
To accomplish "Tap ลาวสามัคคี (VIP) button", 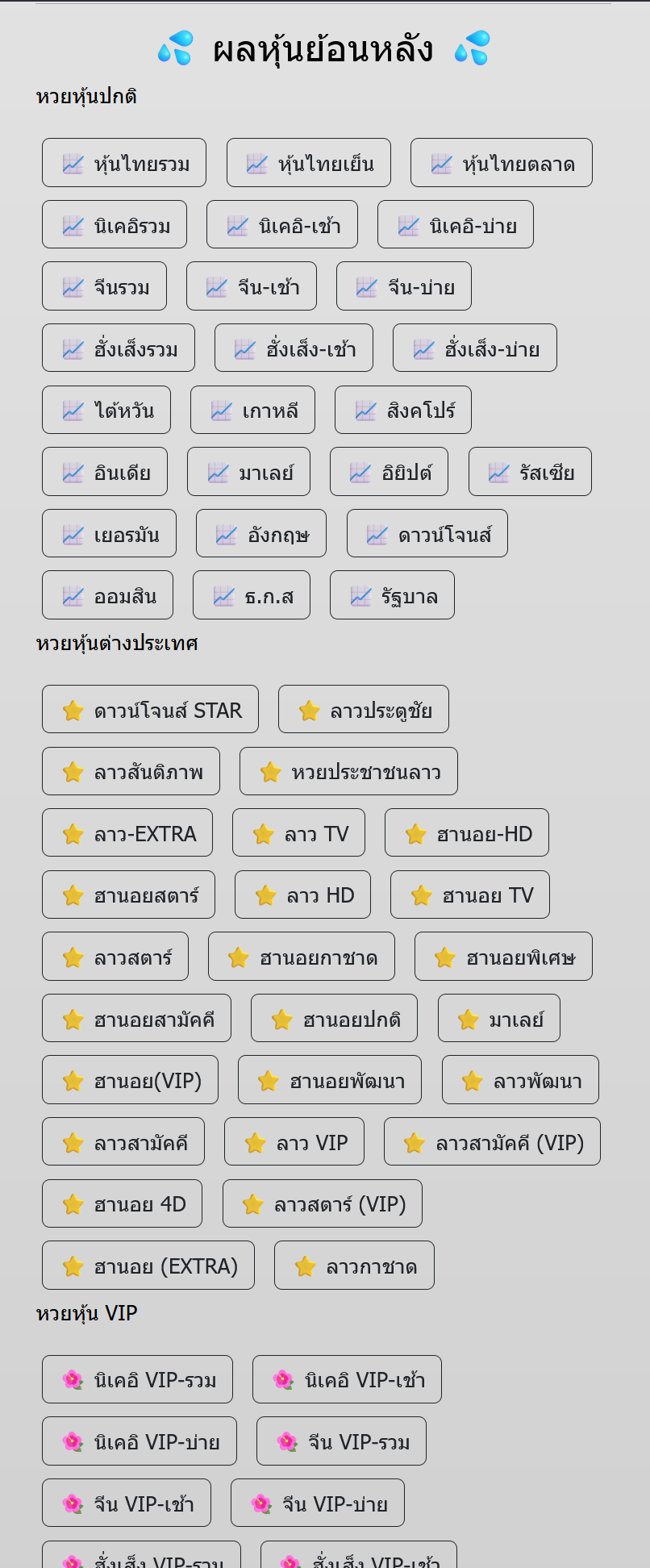I will (x=492, y=1142).
